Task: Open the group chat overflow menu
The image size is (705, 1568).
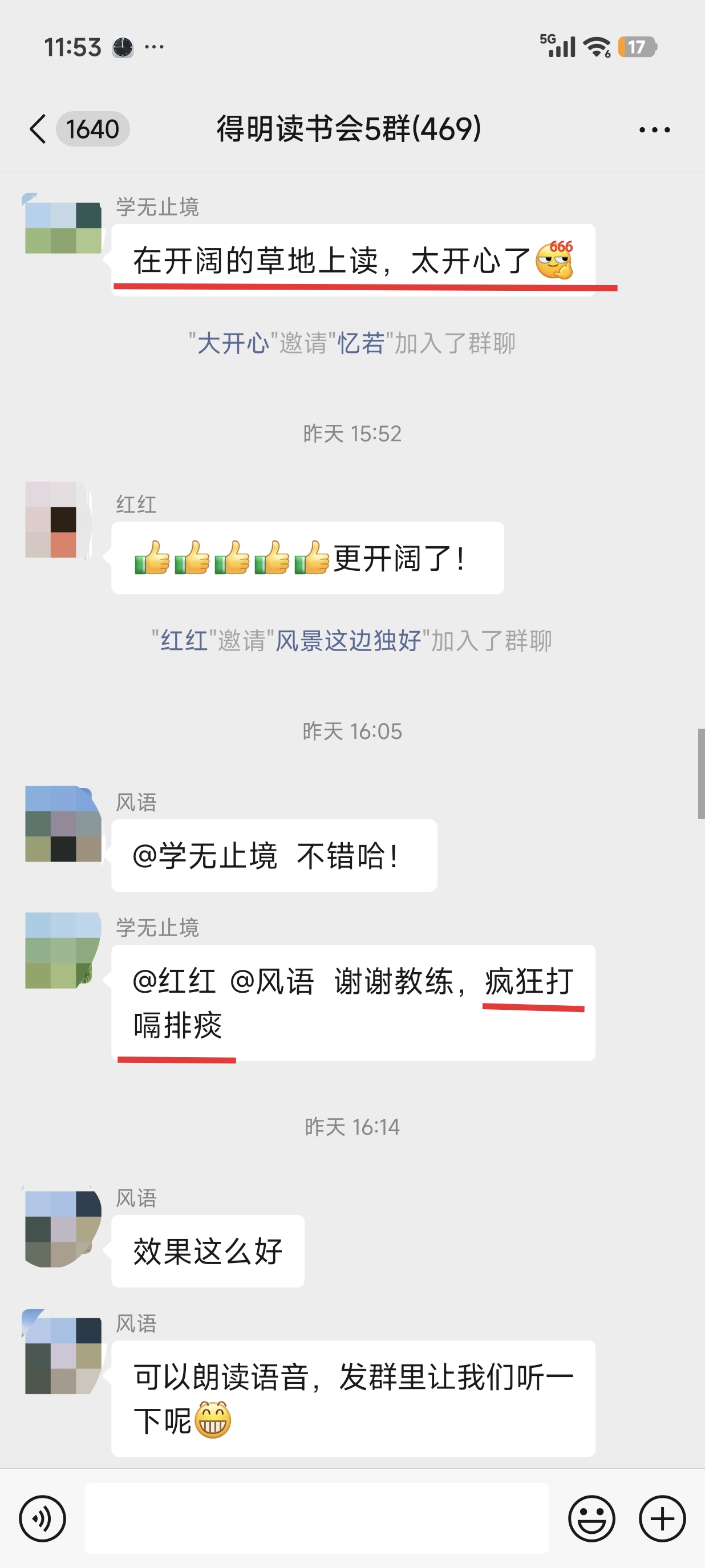Action: click(654, 129)
